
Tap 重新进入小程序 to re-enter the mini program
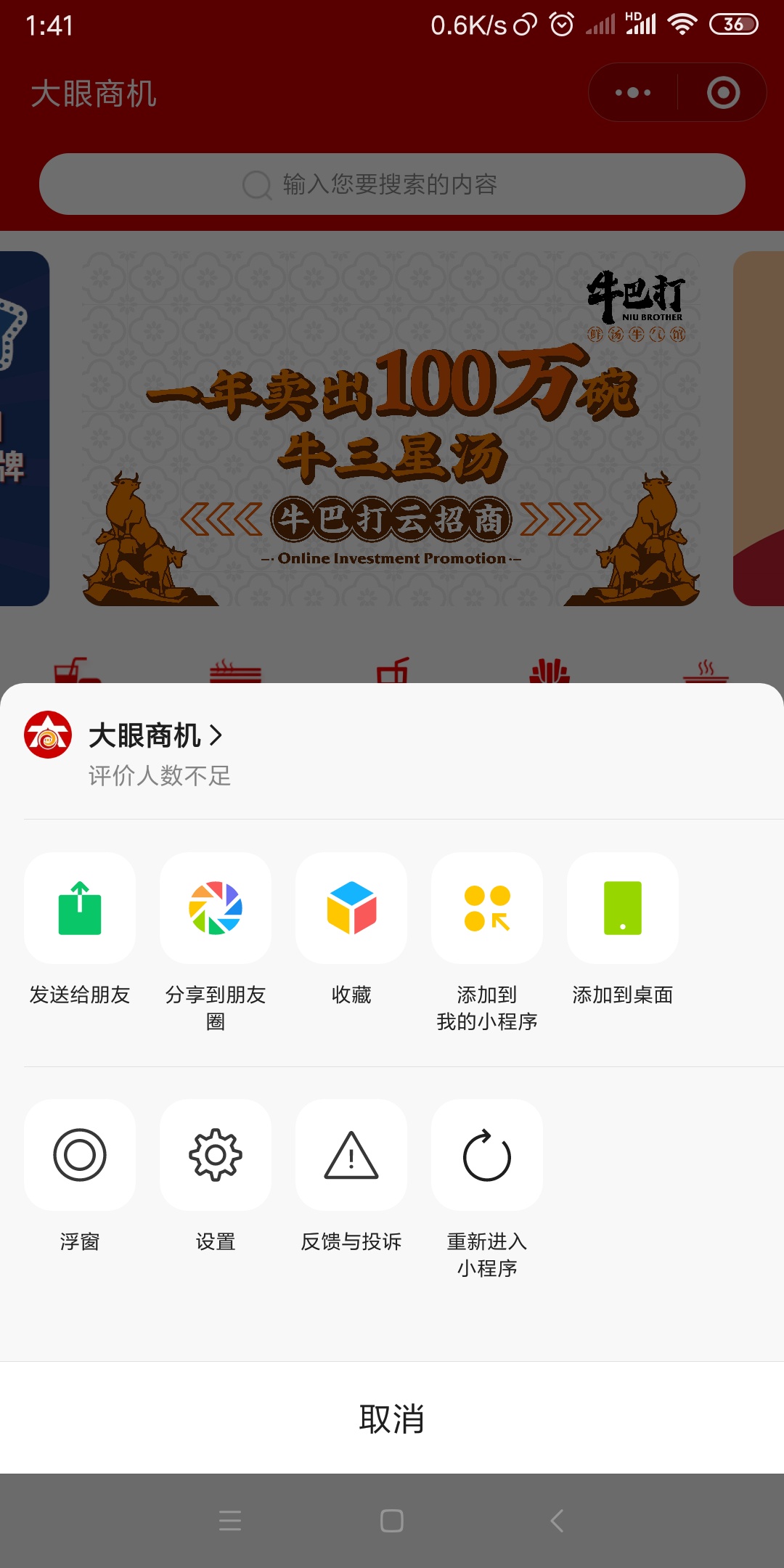487,1155
